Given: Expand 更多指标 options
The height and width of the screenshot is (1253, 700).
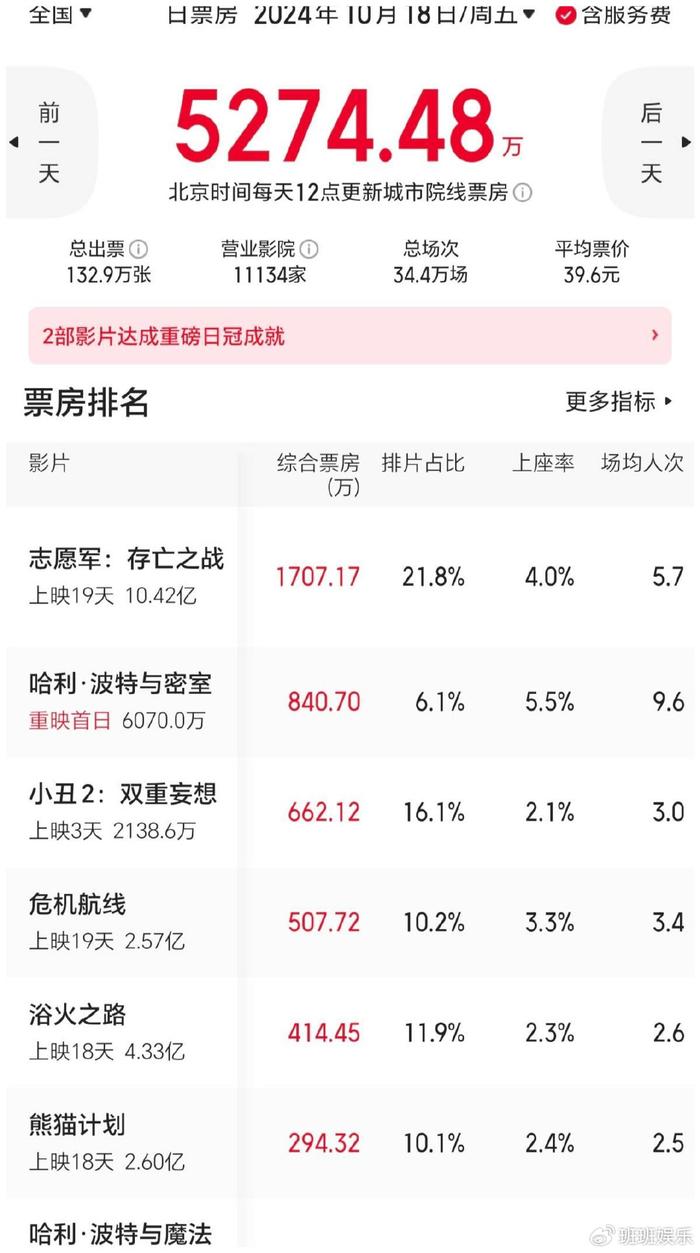Looking at the screenshot, I should [619, 401].
